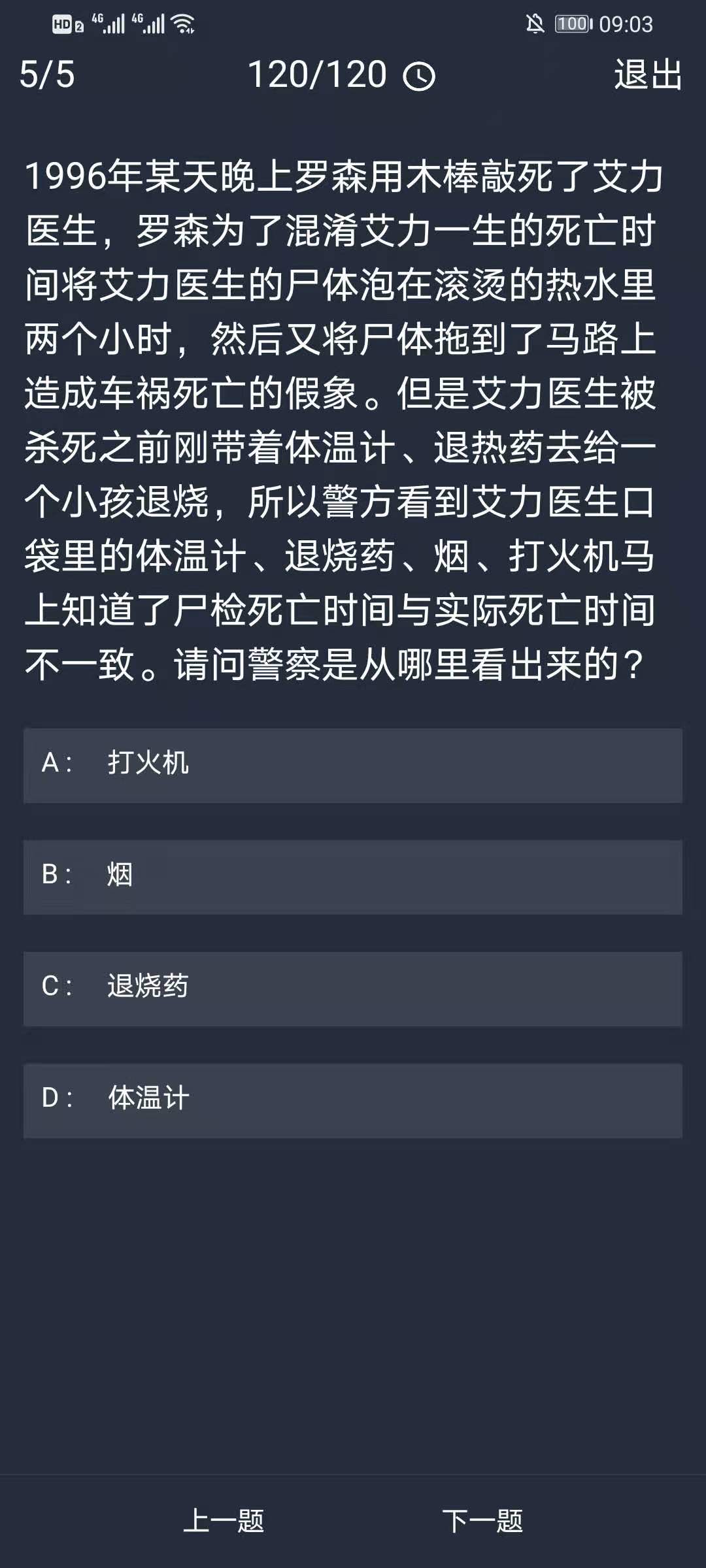Select answer A: 打火机
The width and height of the screenshot is (706, 1568).
click(x=353, y=765)
